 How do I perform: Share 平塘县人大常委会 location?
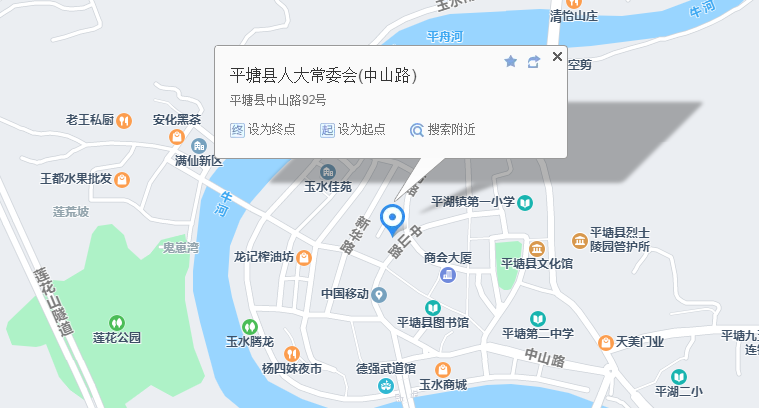click(x=534, y=62)
